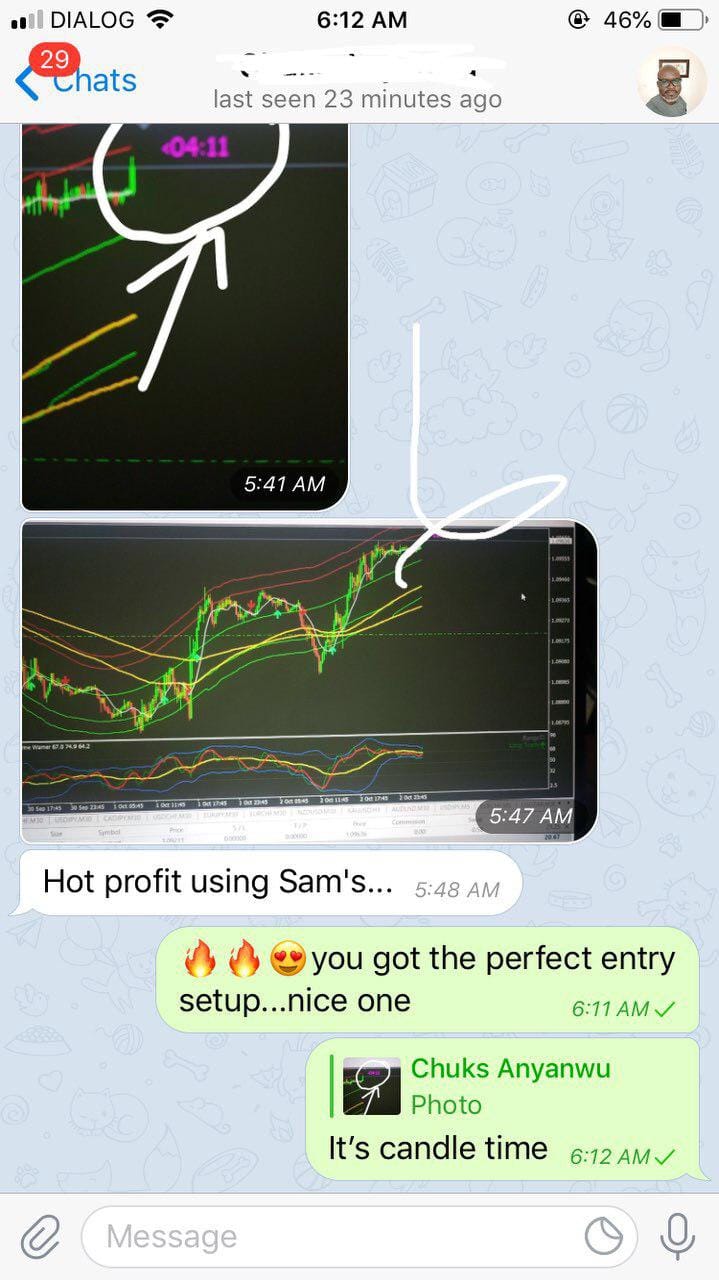Open the contact's profile picture
The height and width of the screenshot is (1280, 719).
672,82
